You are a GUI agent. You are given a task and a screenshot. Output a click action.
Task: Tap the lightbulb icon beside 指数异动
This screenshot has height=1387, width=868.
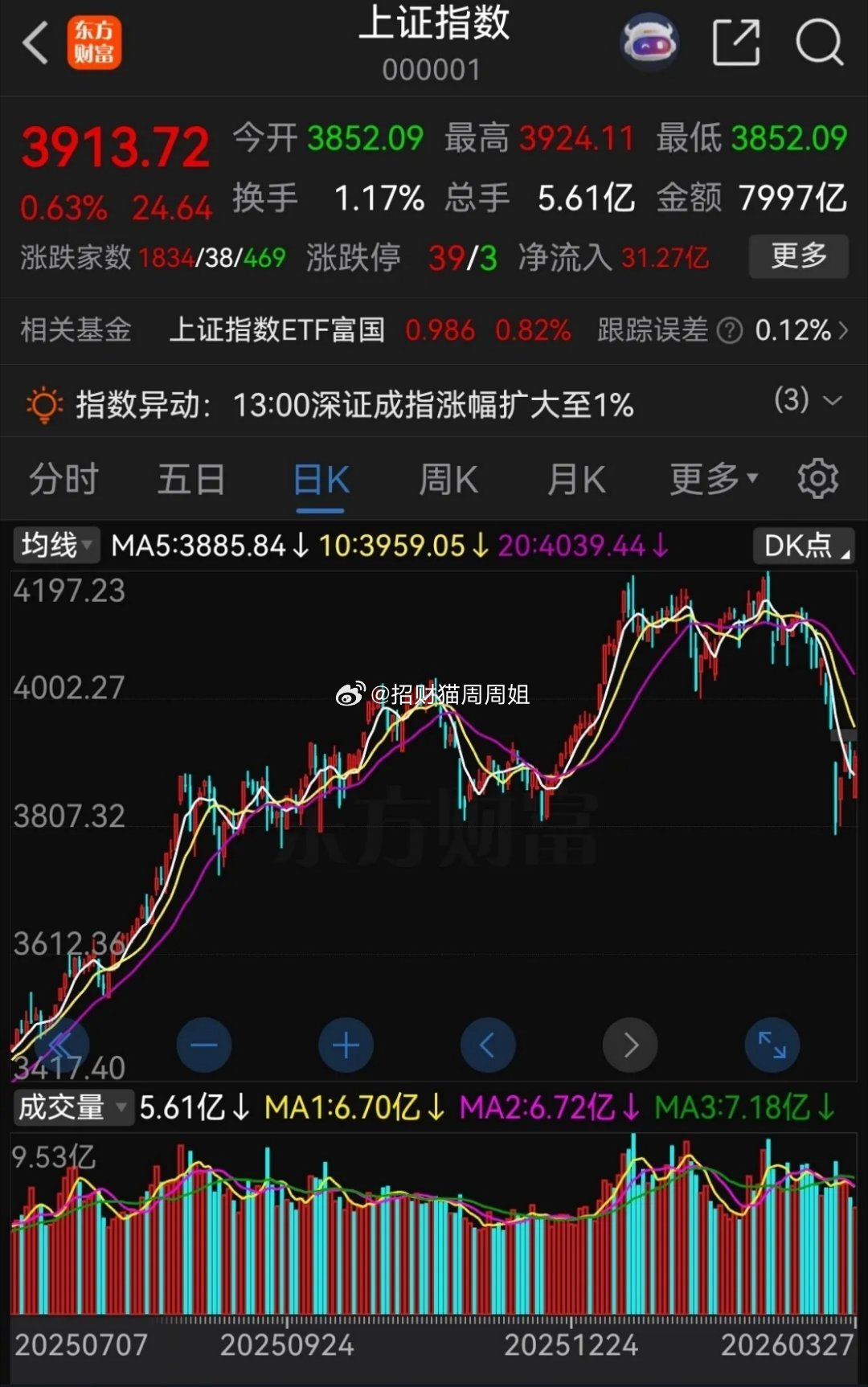pos(44,404)
